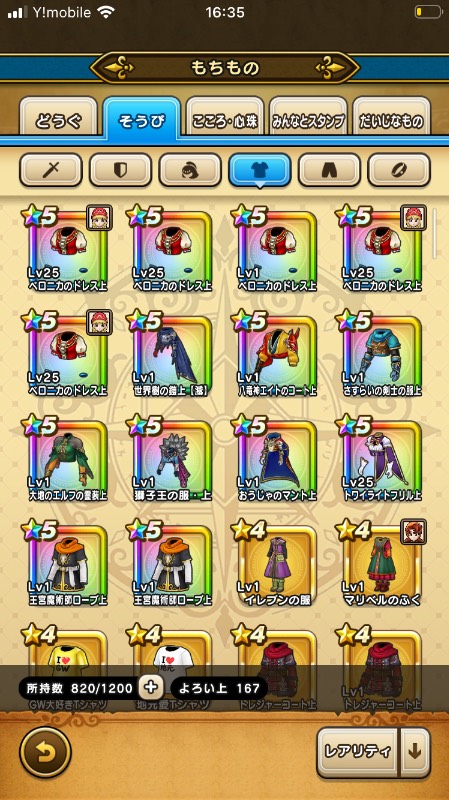Filter equipment by lower body pants icon

[329, 170]
